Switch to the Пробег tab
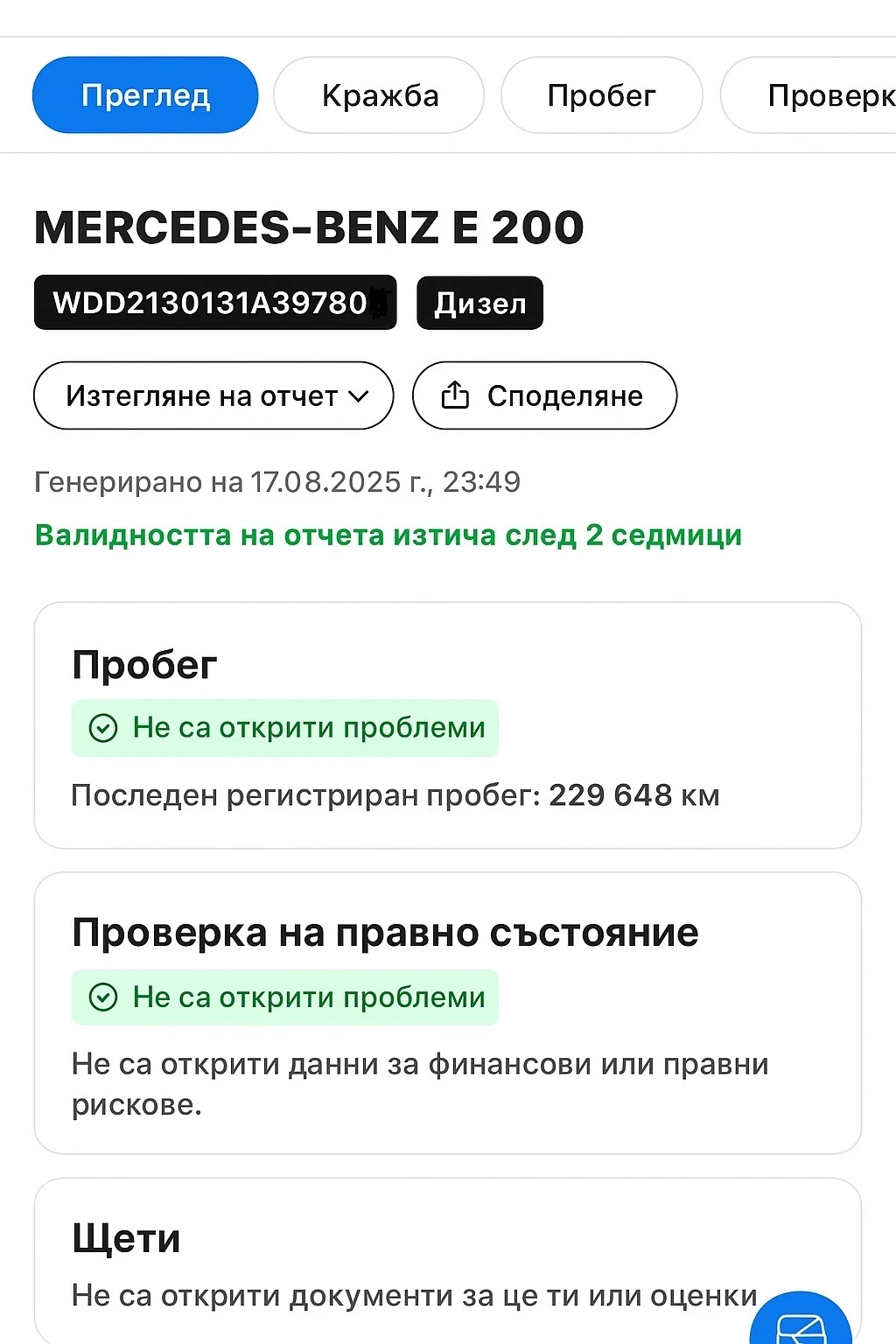896x1344 pixels. (x=601, y=95)
